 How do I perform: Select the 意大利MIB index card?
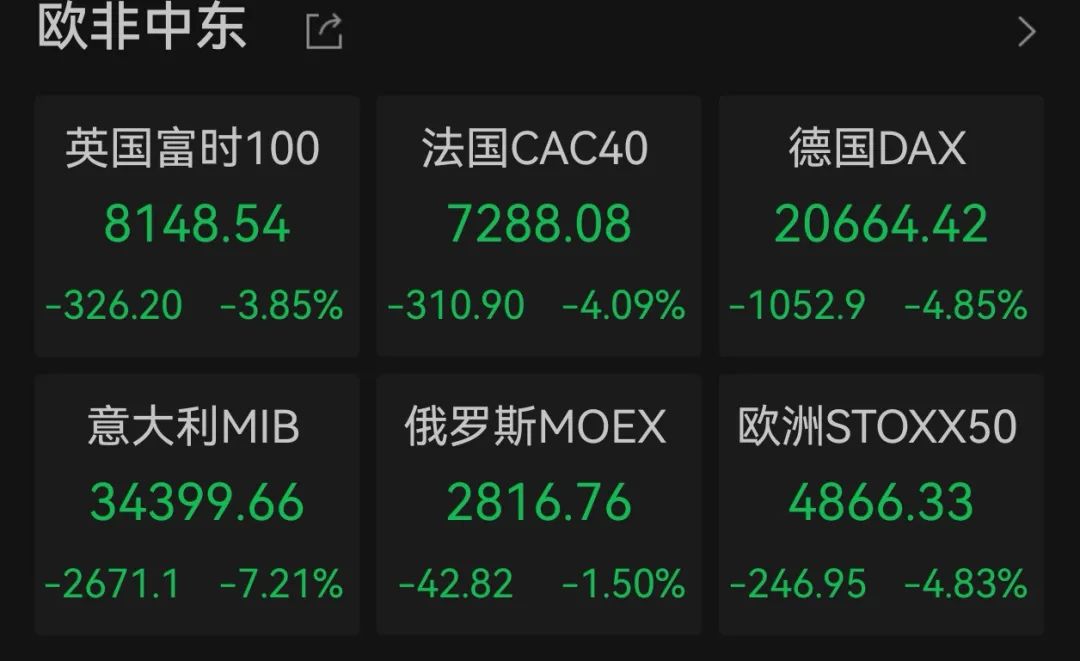tap(197, 505)
